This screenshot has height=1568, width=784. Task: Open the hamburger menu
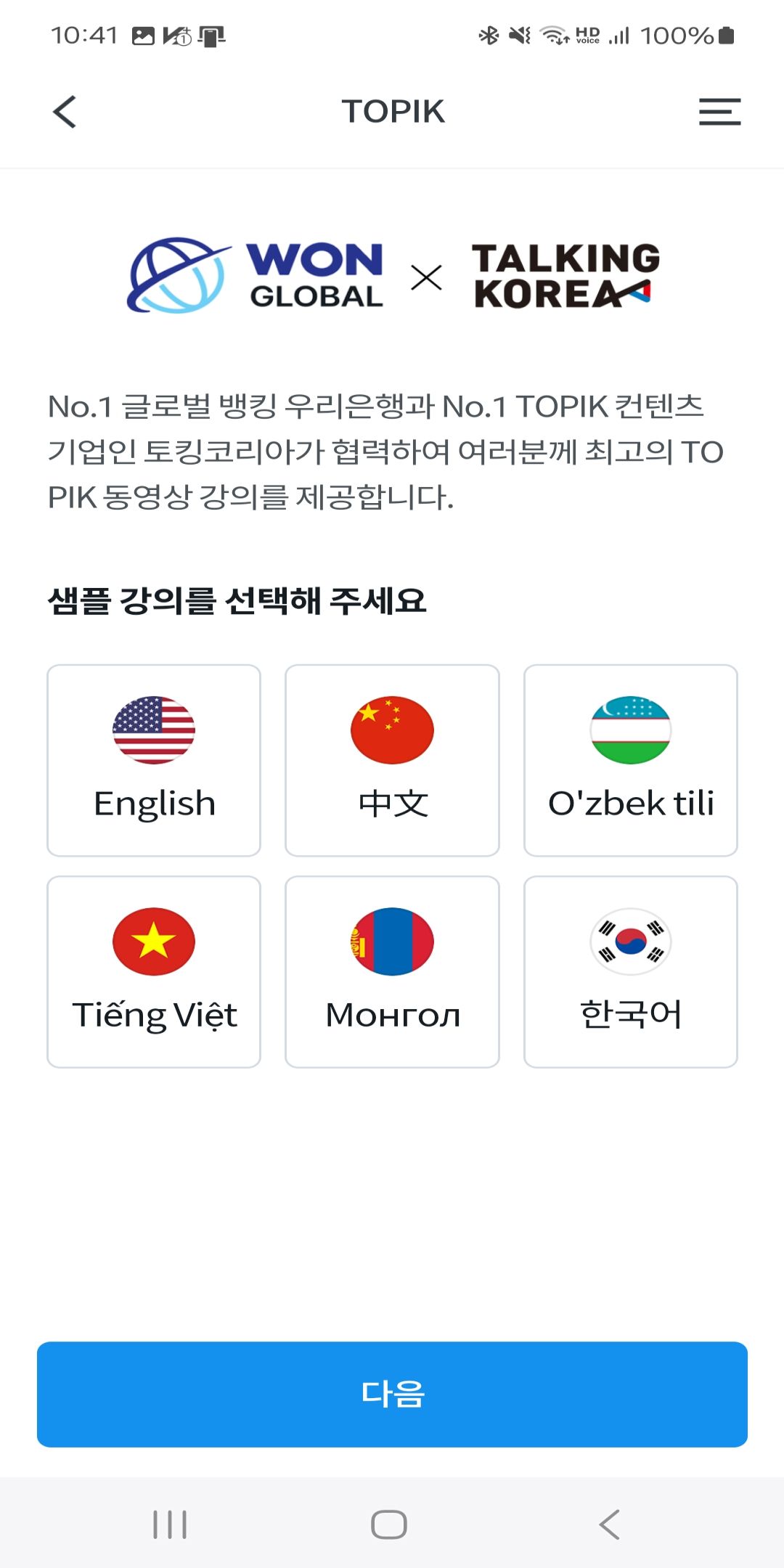tap(719, 112)
